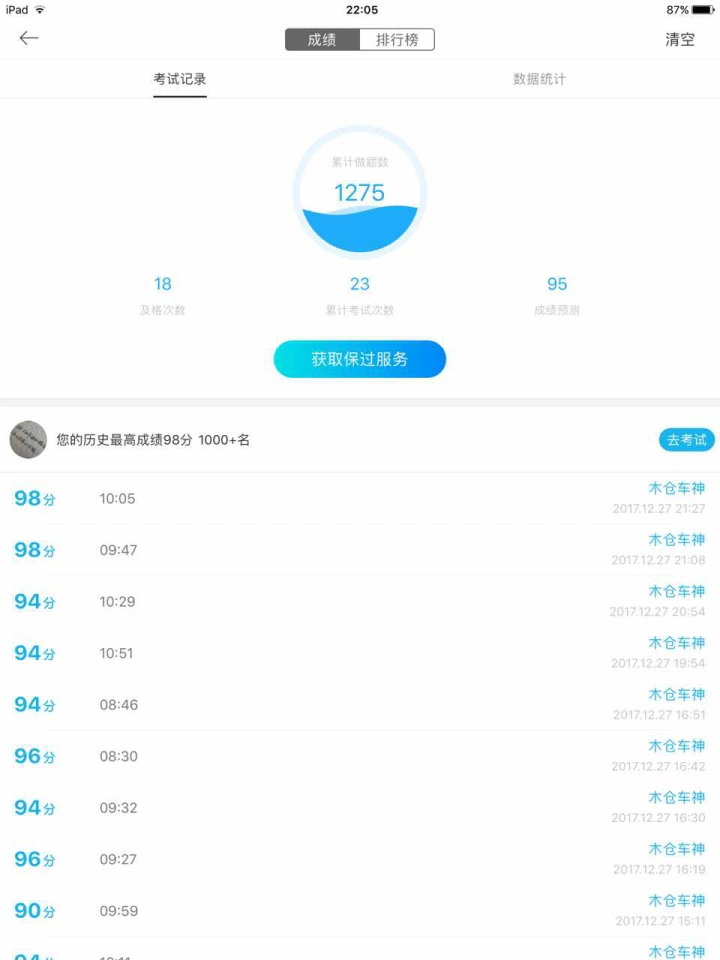Switch to the 排行榜 segment
This screenshot has height=960, width=720.
coord(397,40)
